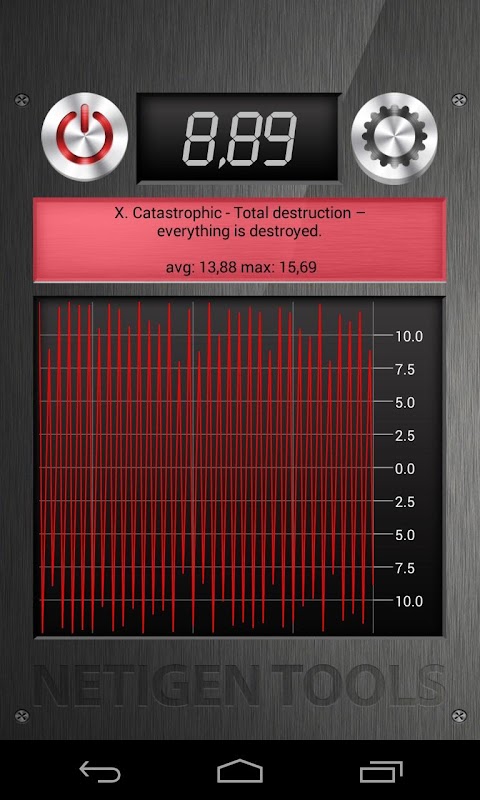The image size is (480, 800).
Task: Tap the red power button
Action: 85,136
